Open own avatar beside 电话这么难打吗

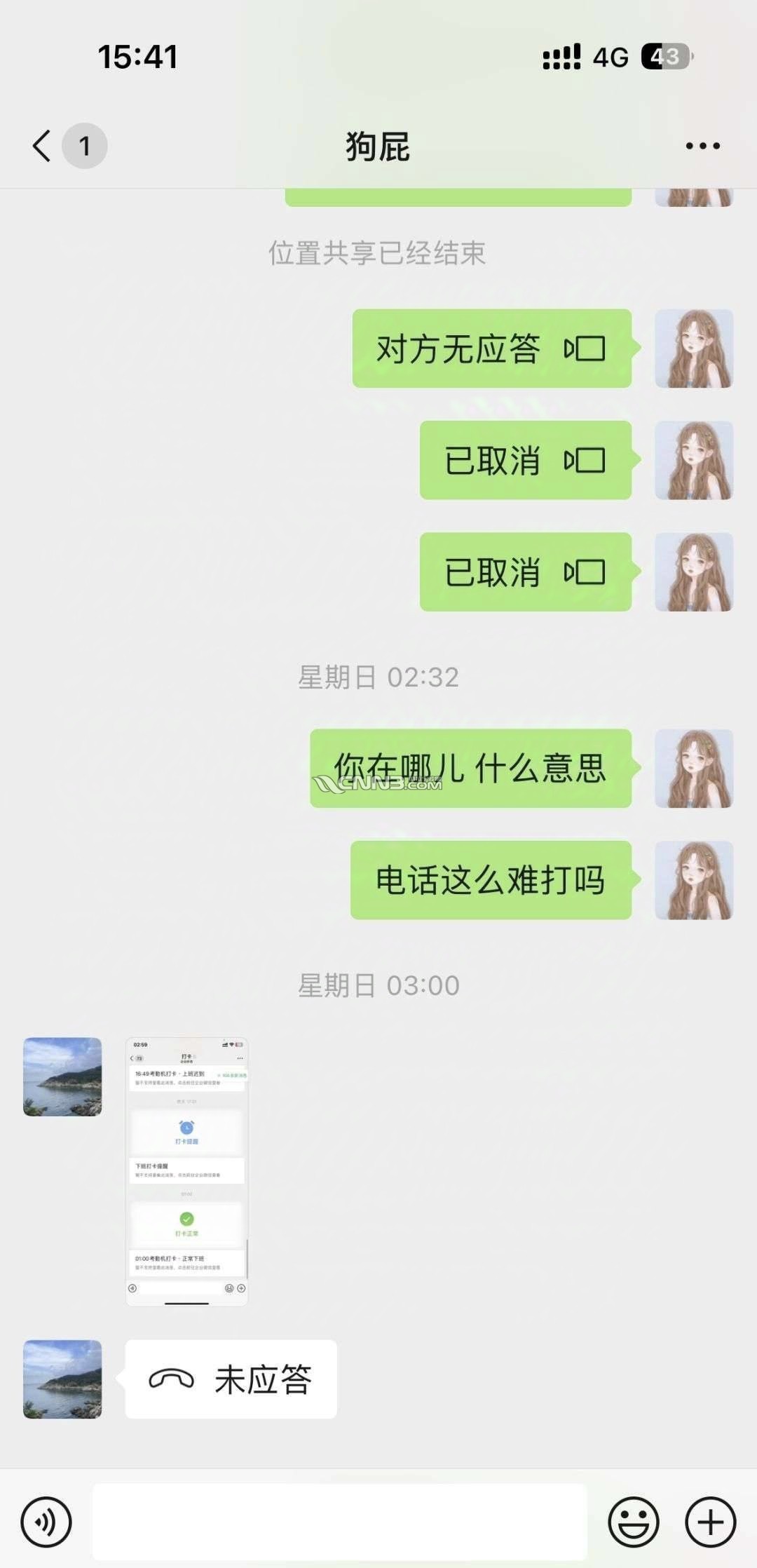[694, 880]
